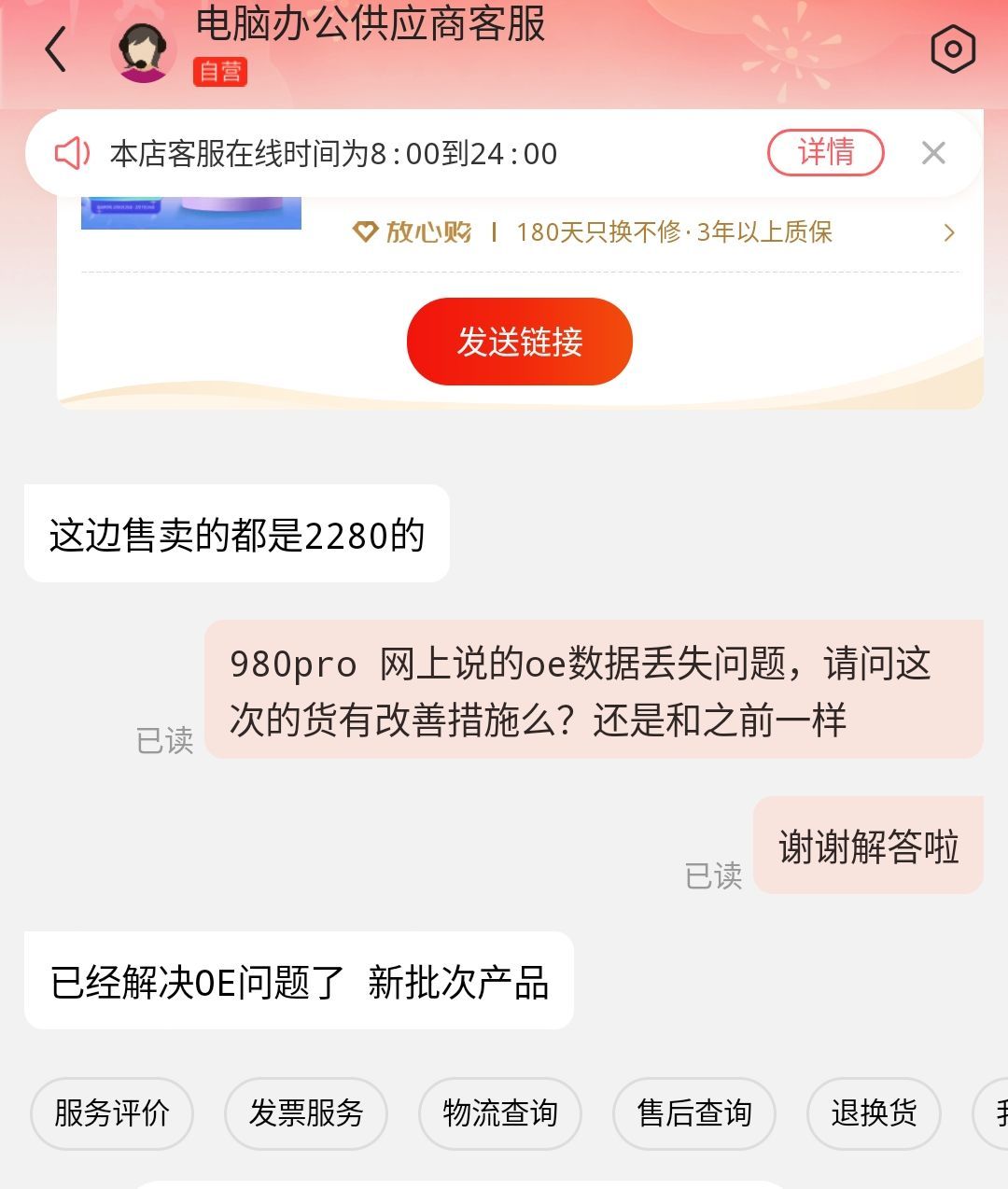Screen dimensions: 1008x1189
Task: Choose the 退换货 returns chip
Action: 874,1113
